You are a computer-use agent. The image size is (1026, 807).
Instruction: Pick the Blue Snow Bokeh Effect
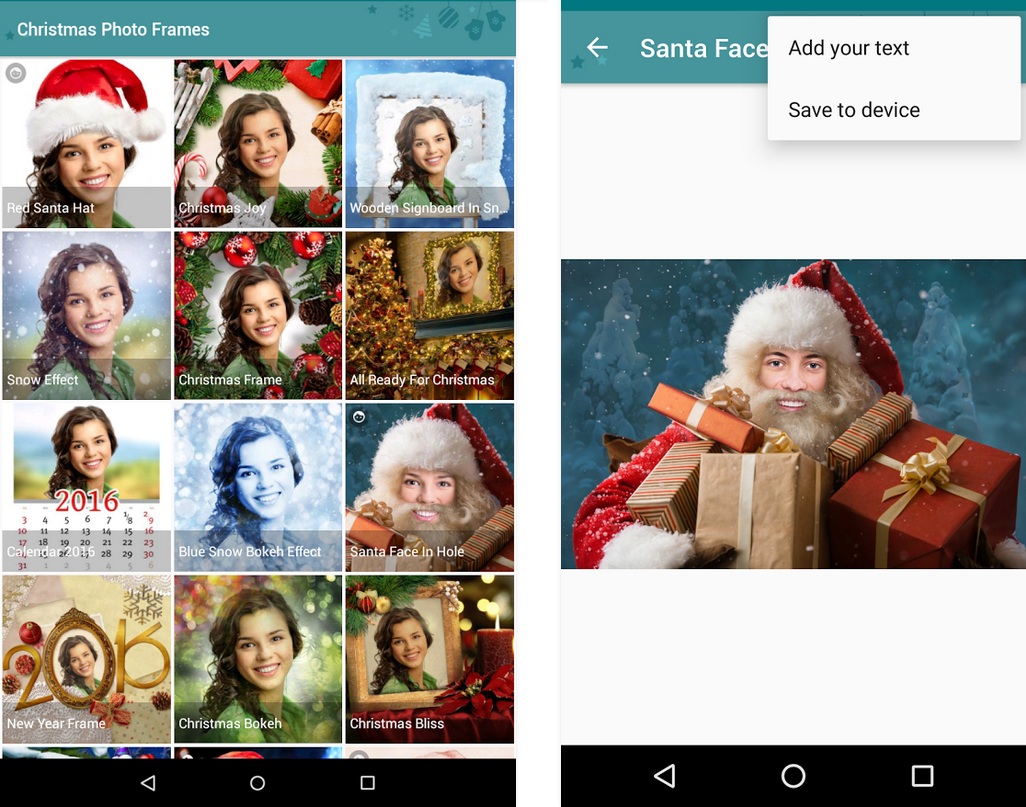pyautogui.click(x=258, y=487)
